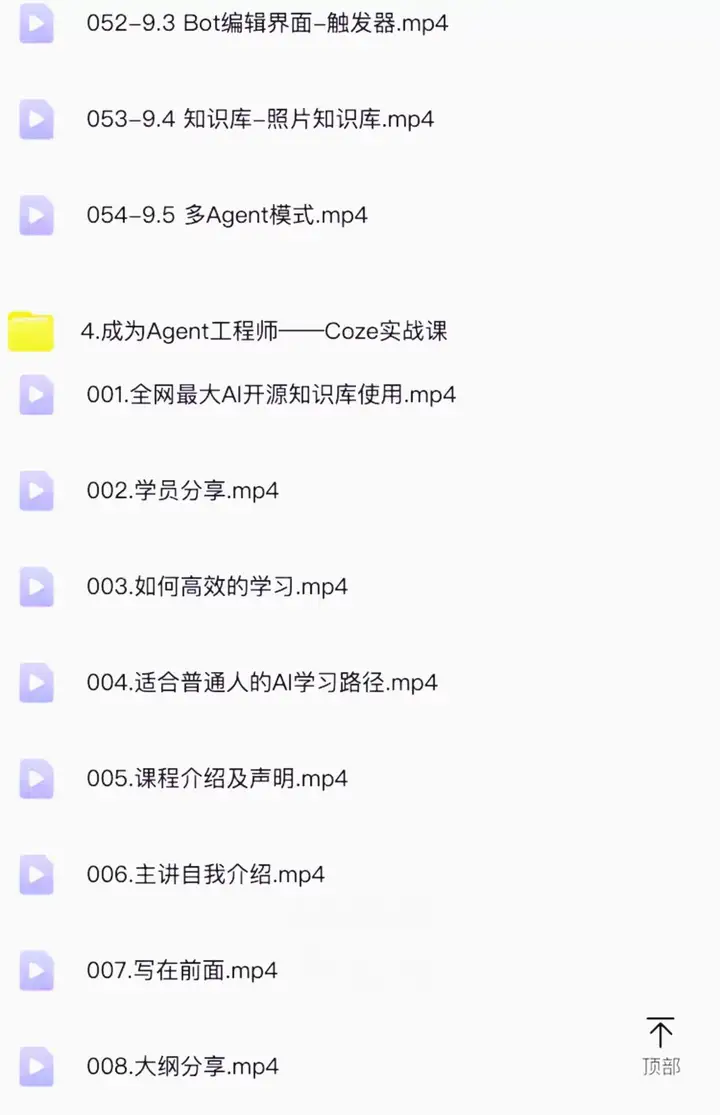Click the upward arrow above 顶部 label
The image size is (720, 1115).
click(660, 1032)
